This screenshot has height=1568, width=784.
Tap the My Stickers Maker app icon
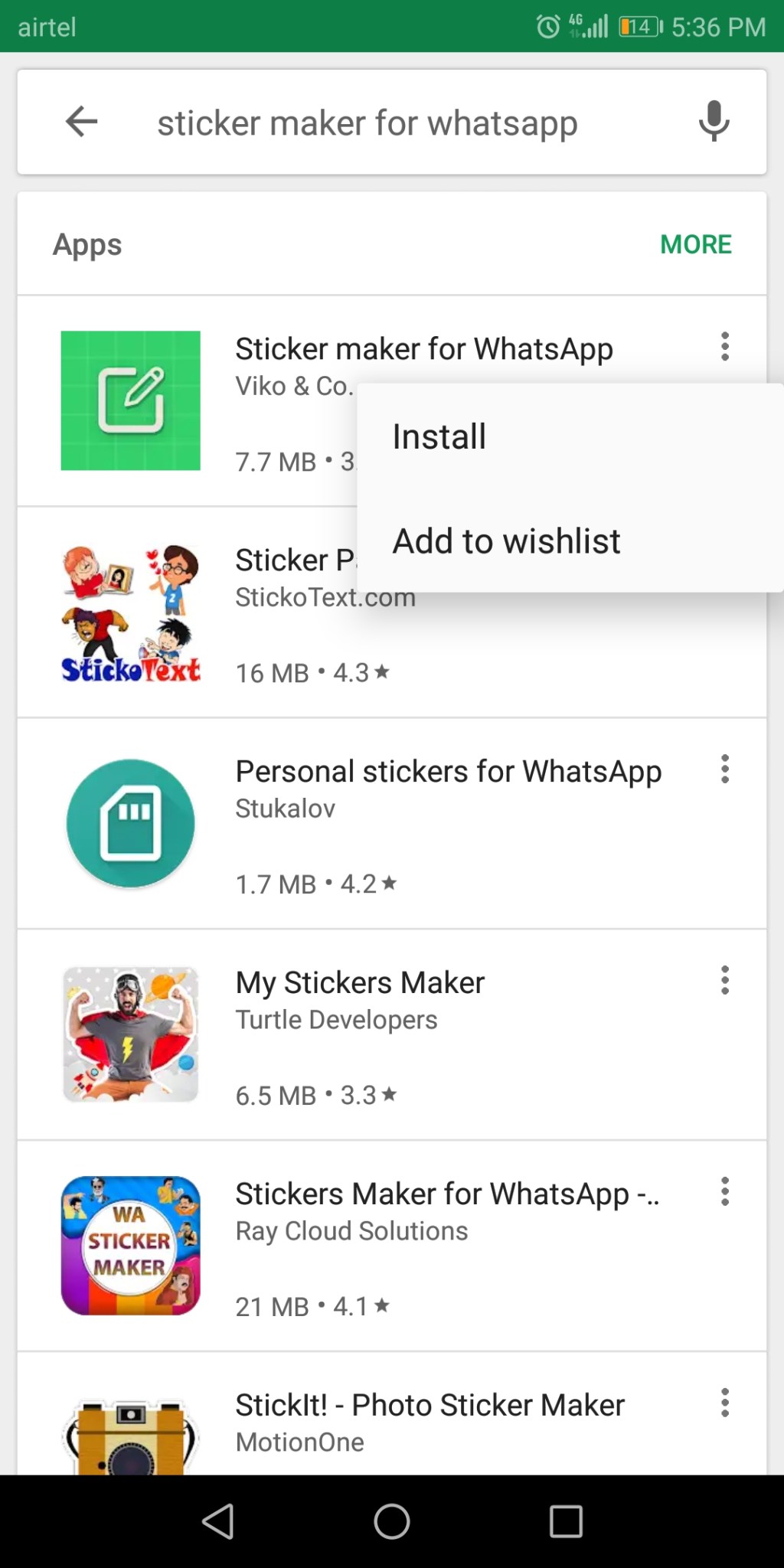click(x=130, y=1034)
